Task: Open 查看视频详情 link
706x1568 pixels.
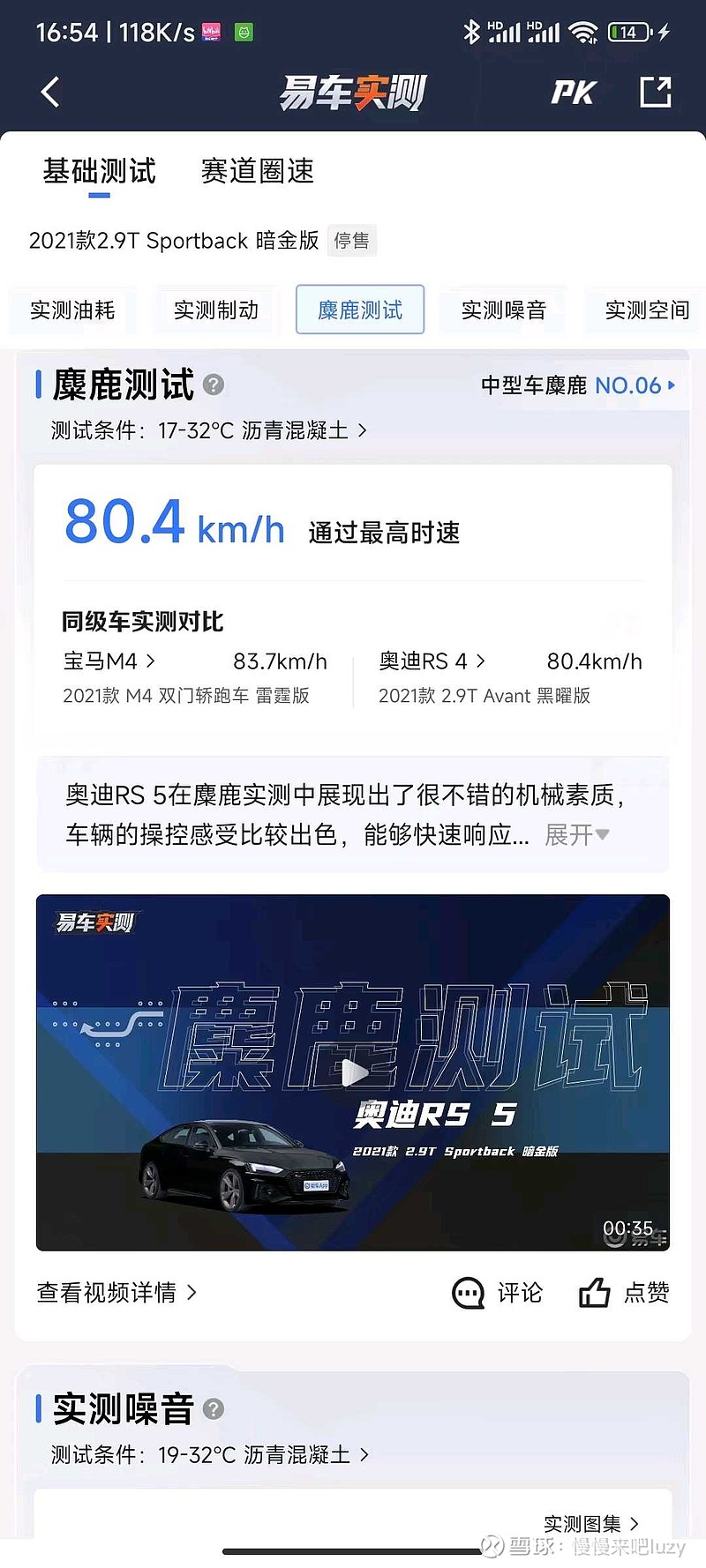Action: pyautogui.click(x=116, y=1293)
